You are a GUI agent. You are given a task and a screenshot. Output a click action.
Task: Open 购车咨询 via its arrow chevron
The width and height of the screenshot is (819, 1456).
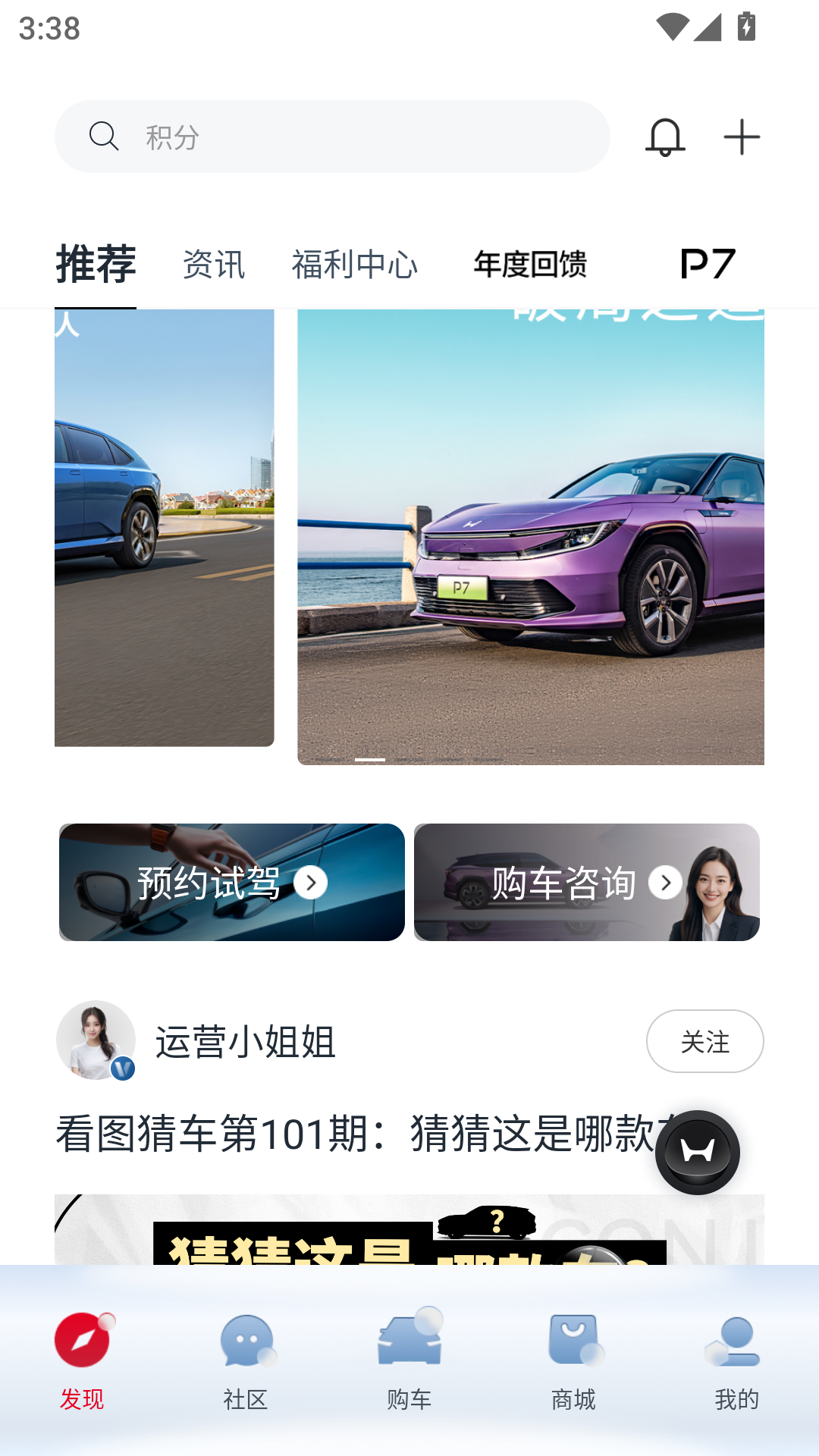coord(665,882)
